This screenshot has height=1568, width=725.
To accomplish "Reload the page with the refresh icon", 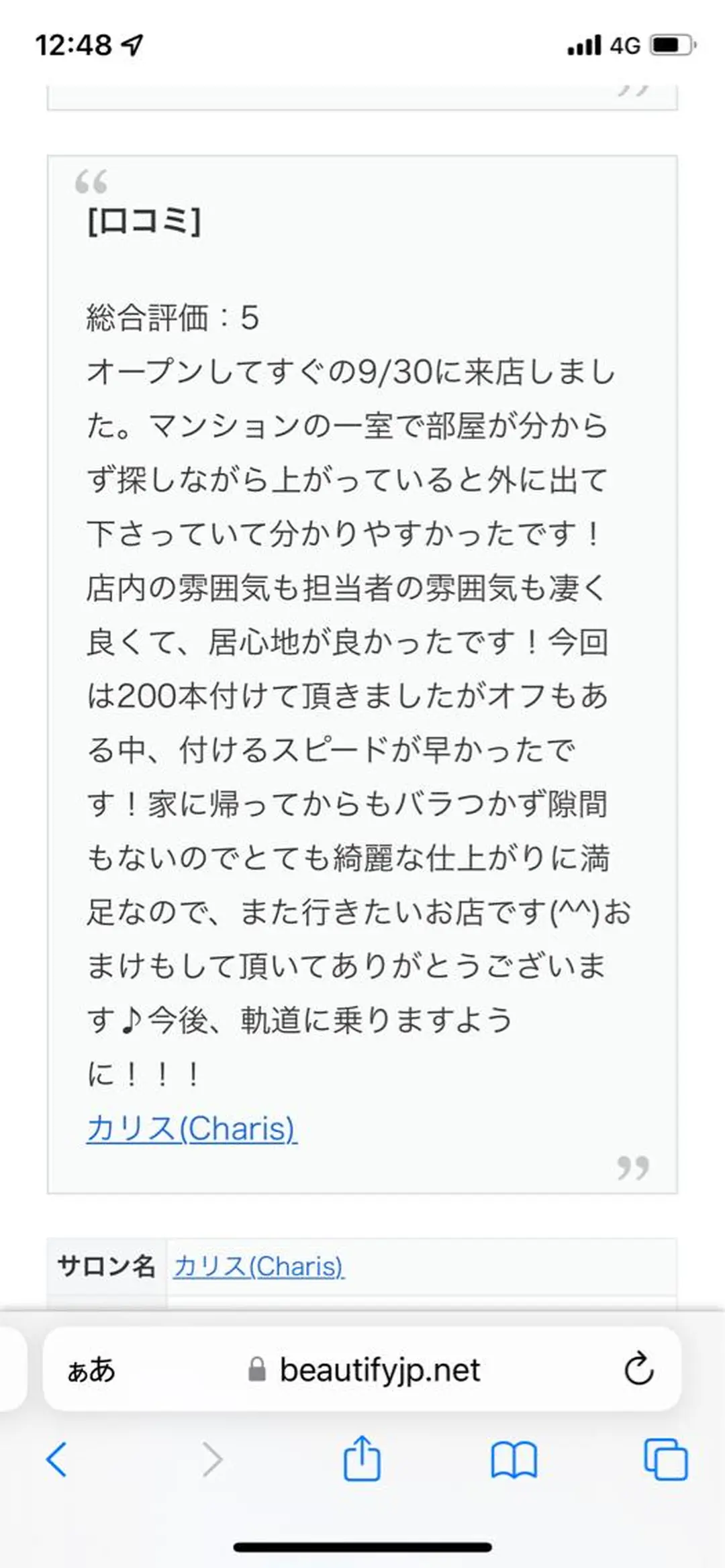I will 639,1371.
